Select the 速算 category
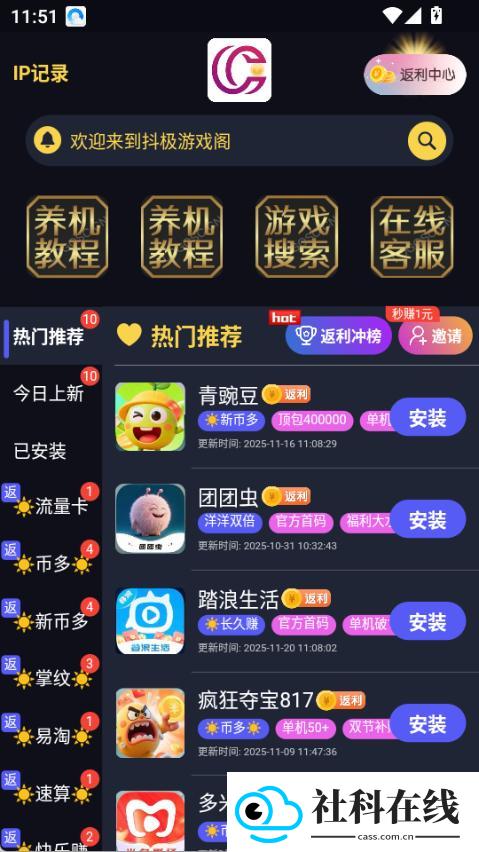Viewport: 479px width, 852px height. [52, 794]
